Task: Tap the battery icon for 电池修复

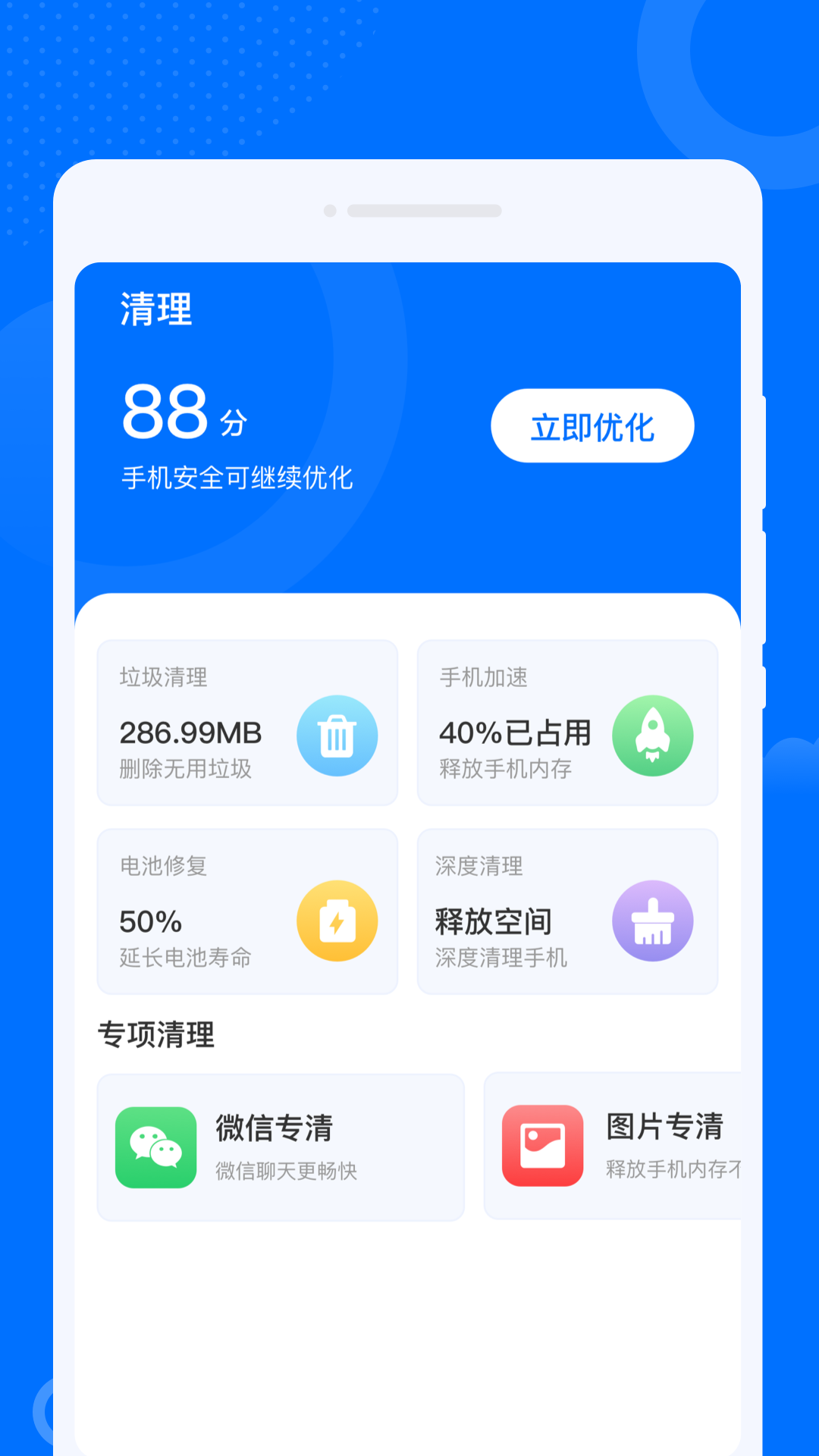Action: (337, 920)
